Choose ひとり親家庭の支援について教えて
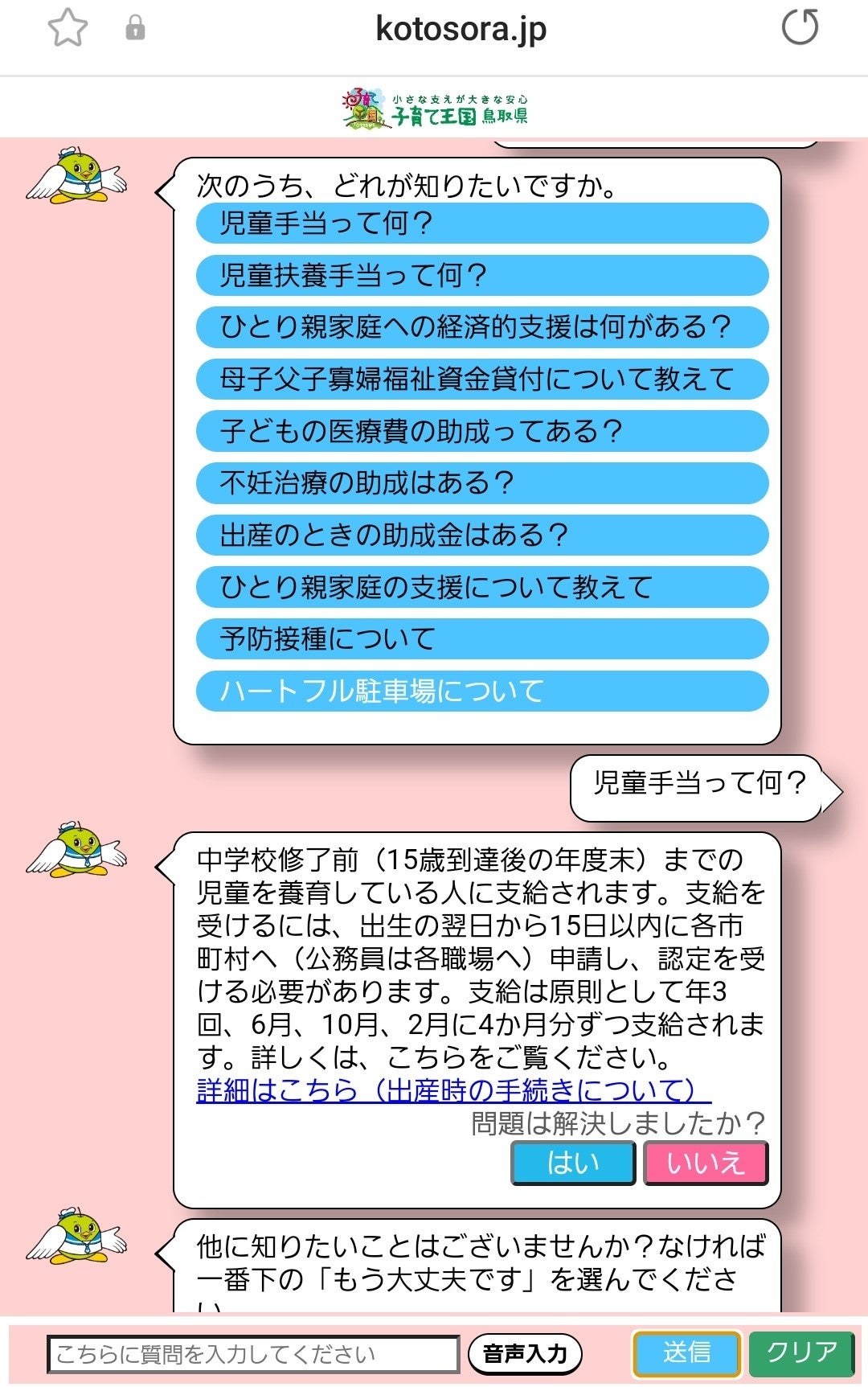 (x=481, y=587)
